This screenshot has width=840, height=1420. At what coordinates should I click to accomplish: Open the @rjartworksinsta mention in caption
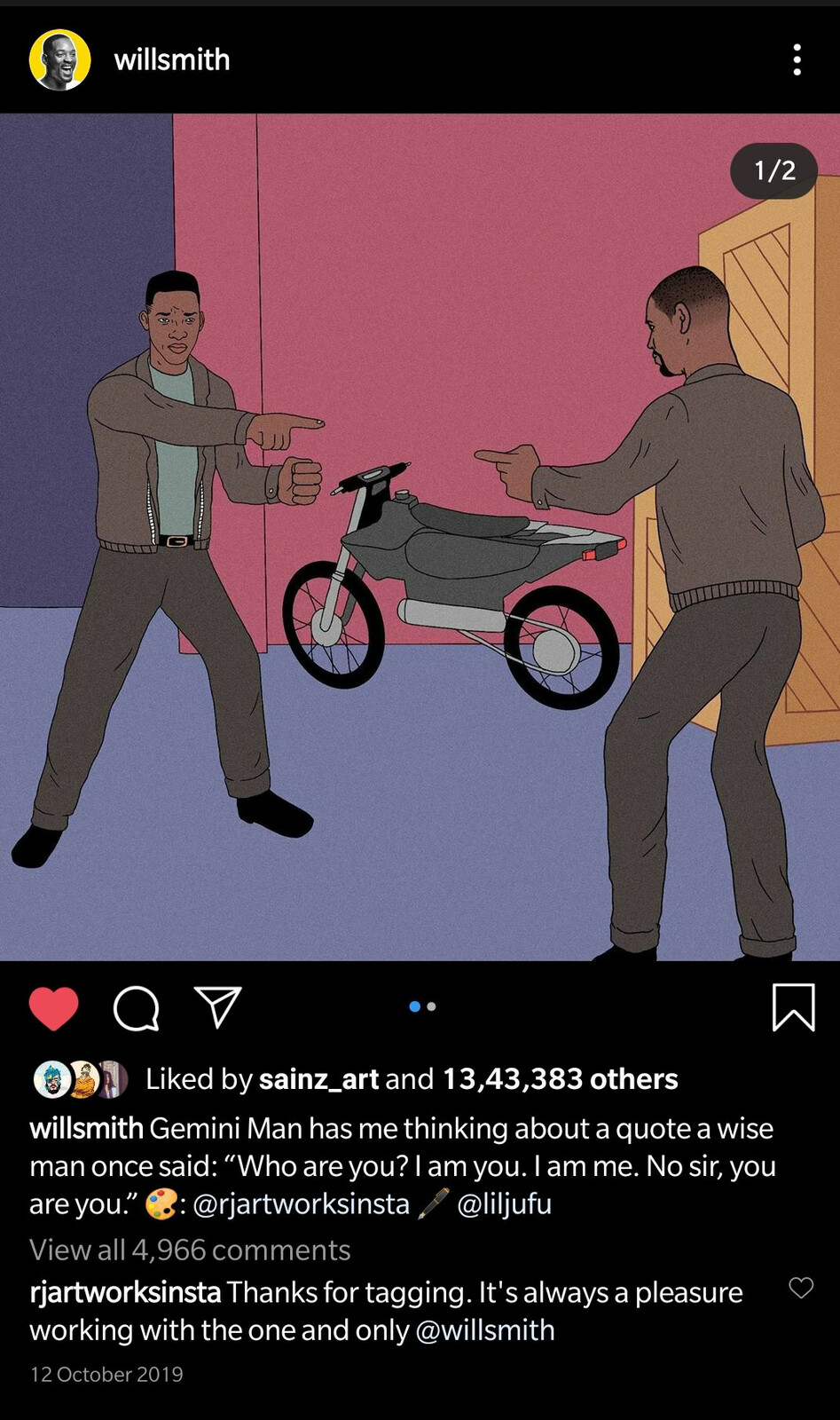[301, 1204]
